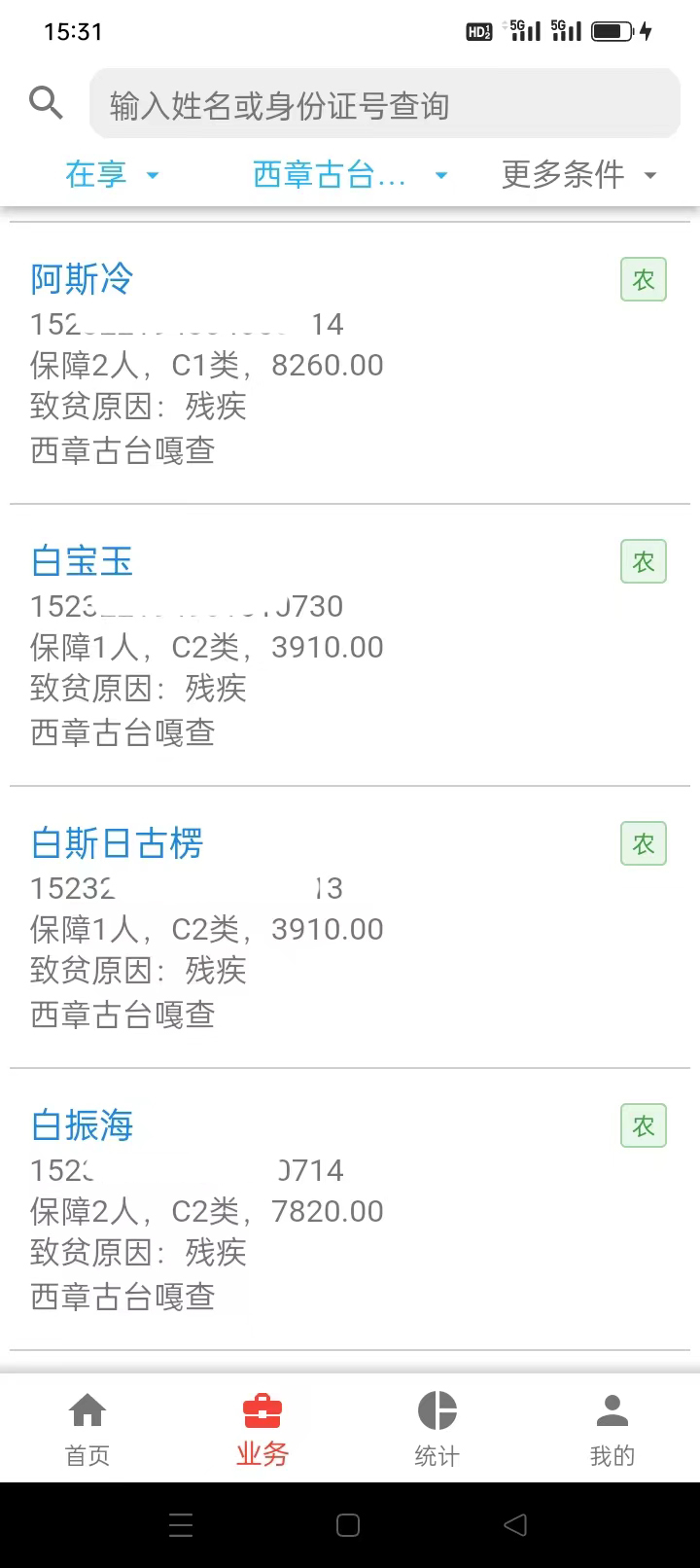Open the record for 白振海
This screenshot has height=1568, width=700.
tap(350, 1209)
